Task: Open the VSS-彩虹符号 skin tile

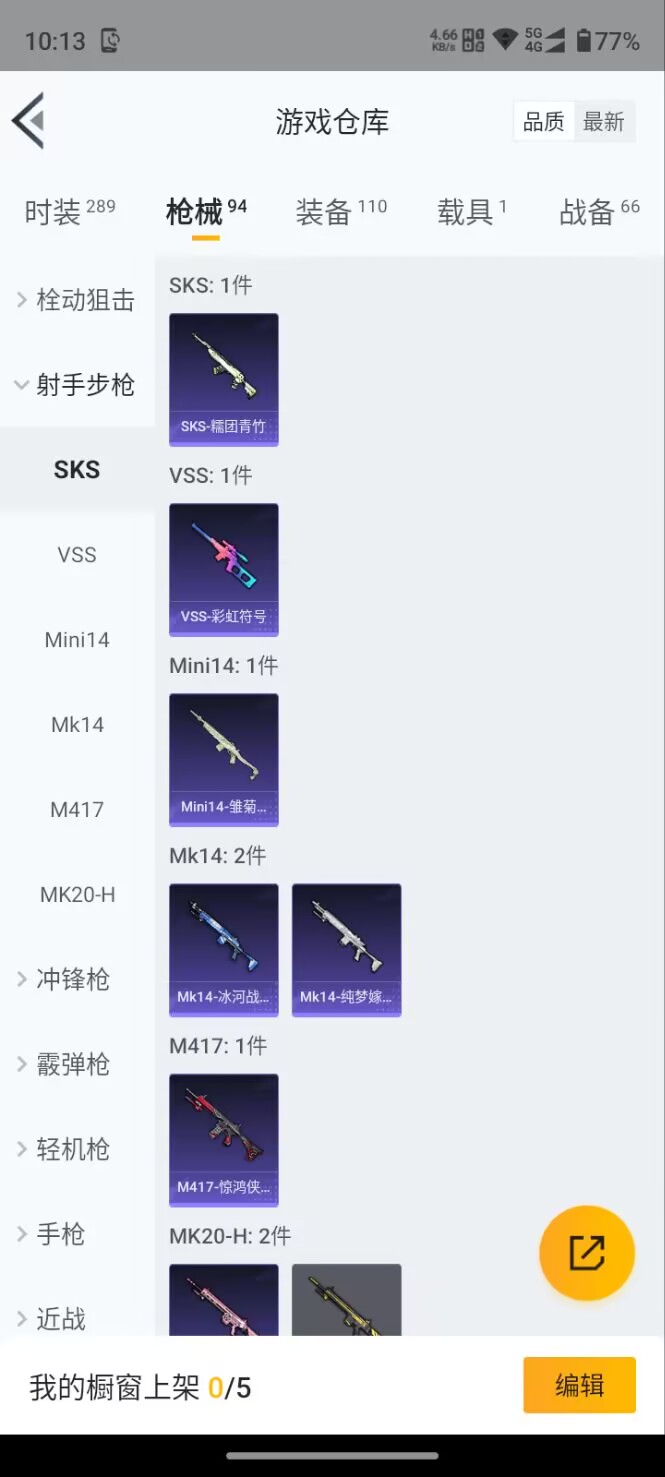Action: (224, 569)
